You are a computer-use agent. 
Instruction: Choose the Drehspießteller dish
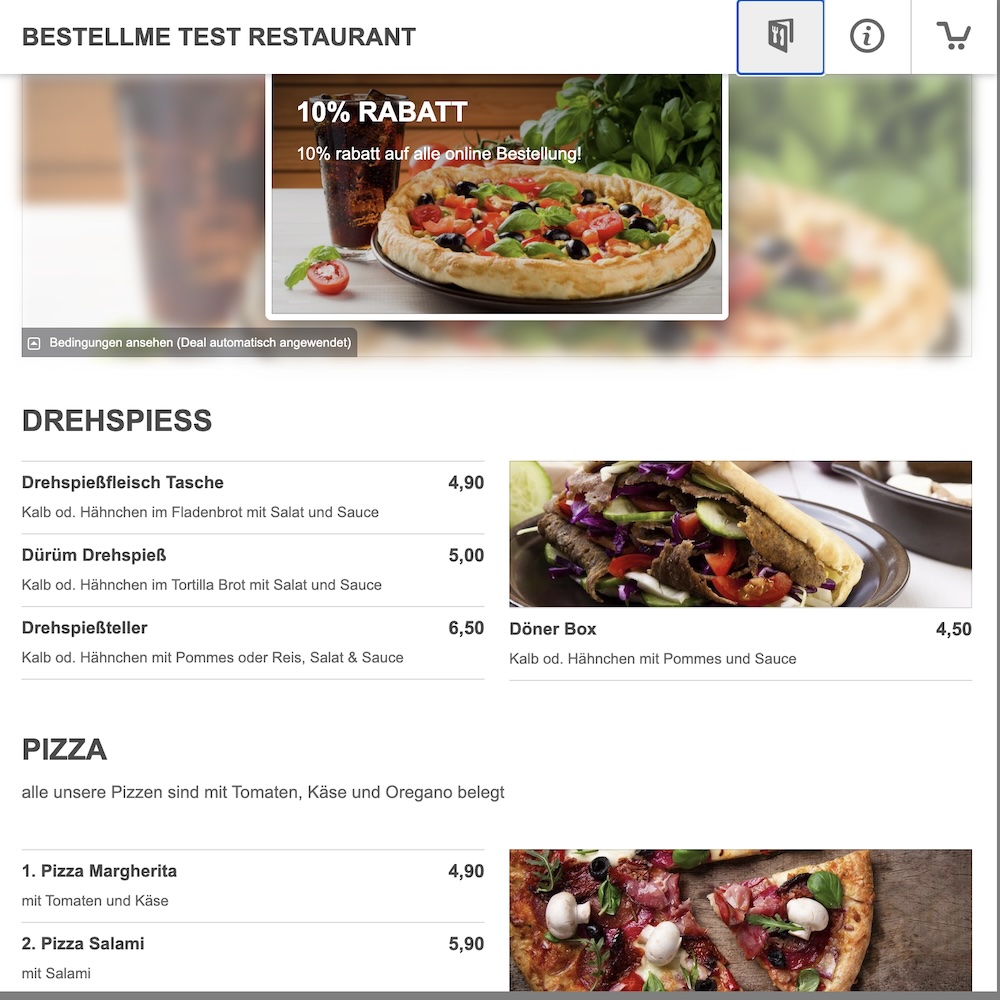pos(252,643)
